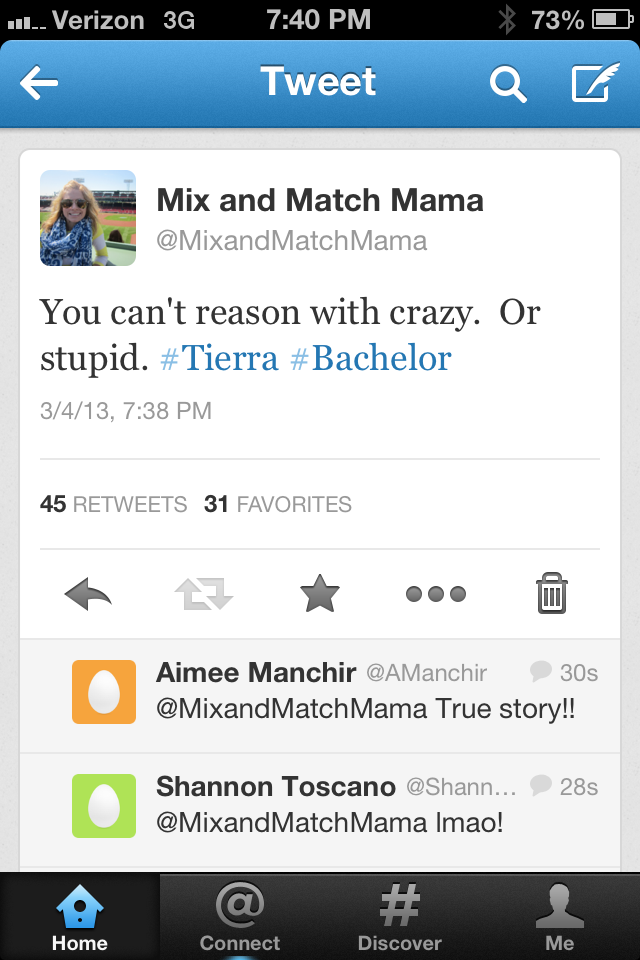
Task: Reply to this tweet
Action: click(88, 595)
